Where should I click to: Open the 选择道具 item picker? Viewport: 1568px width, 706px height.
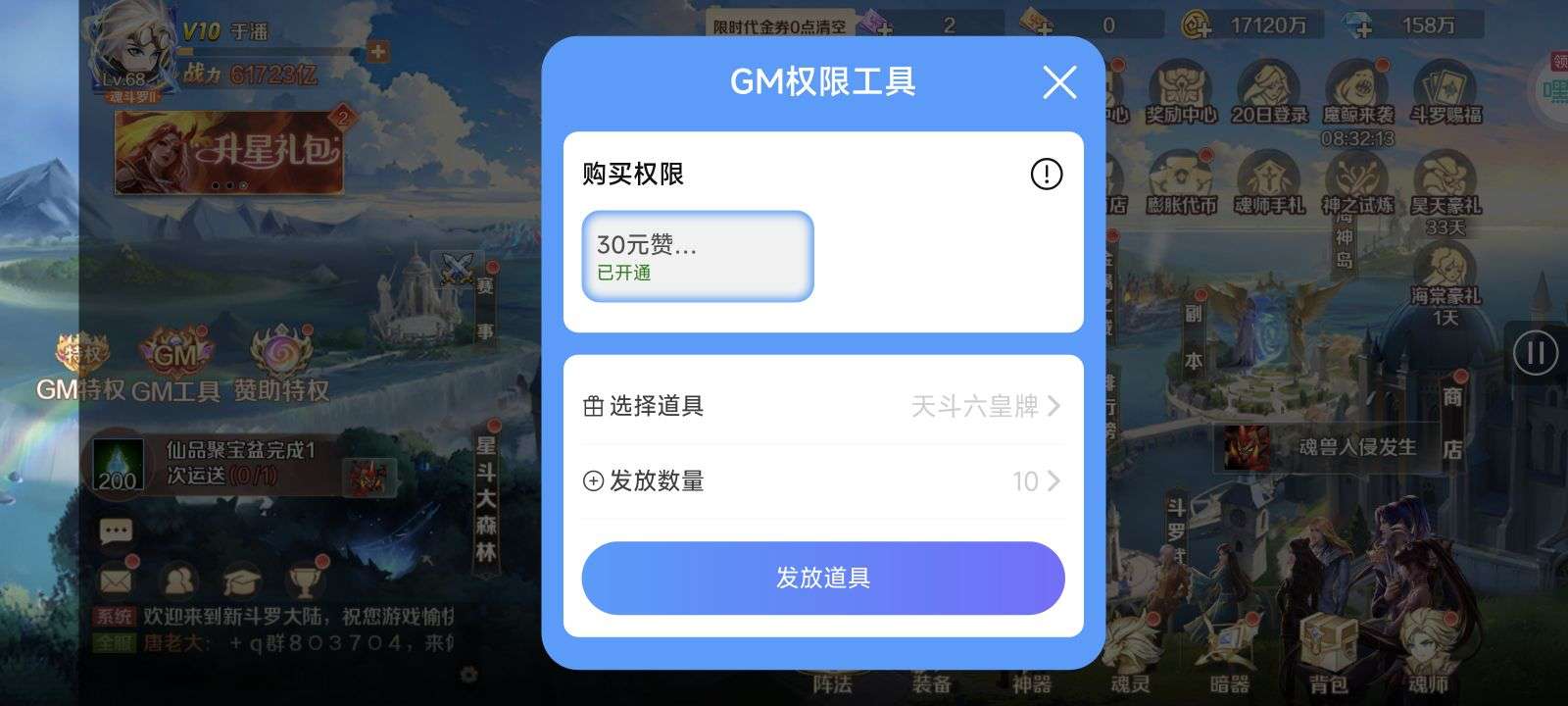pos(822,406)
